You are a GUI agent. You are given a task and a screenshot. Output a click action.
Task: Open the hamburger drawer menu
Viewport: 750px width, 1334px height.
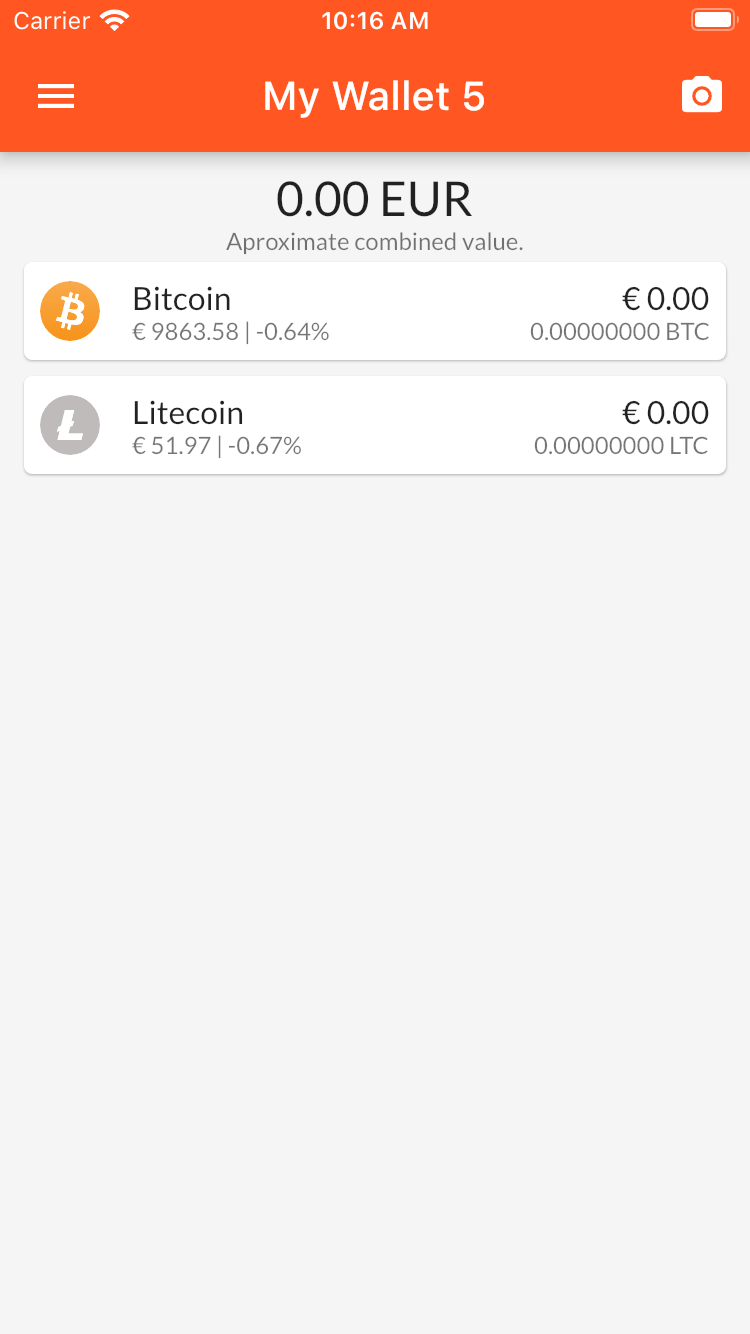pos(56,96)
